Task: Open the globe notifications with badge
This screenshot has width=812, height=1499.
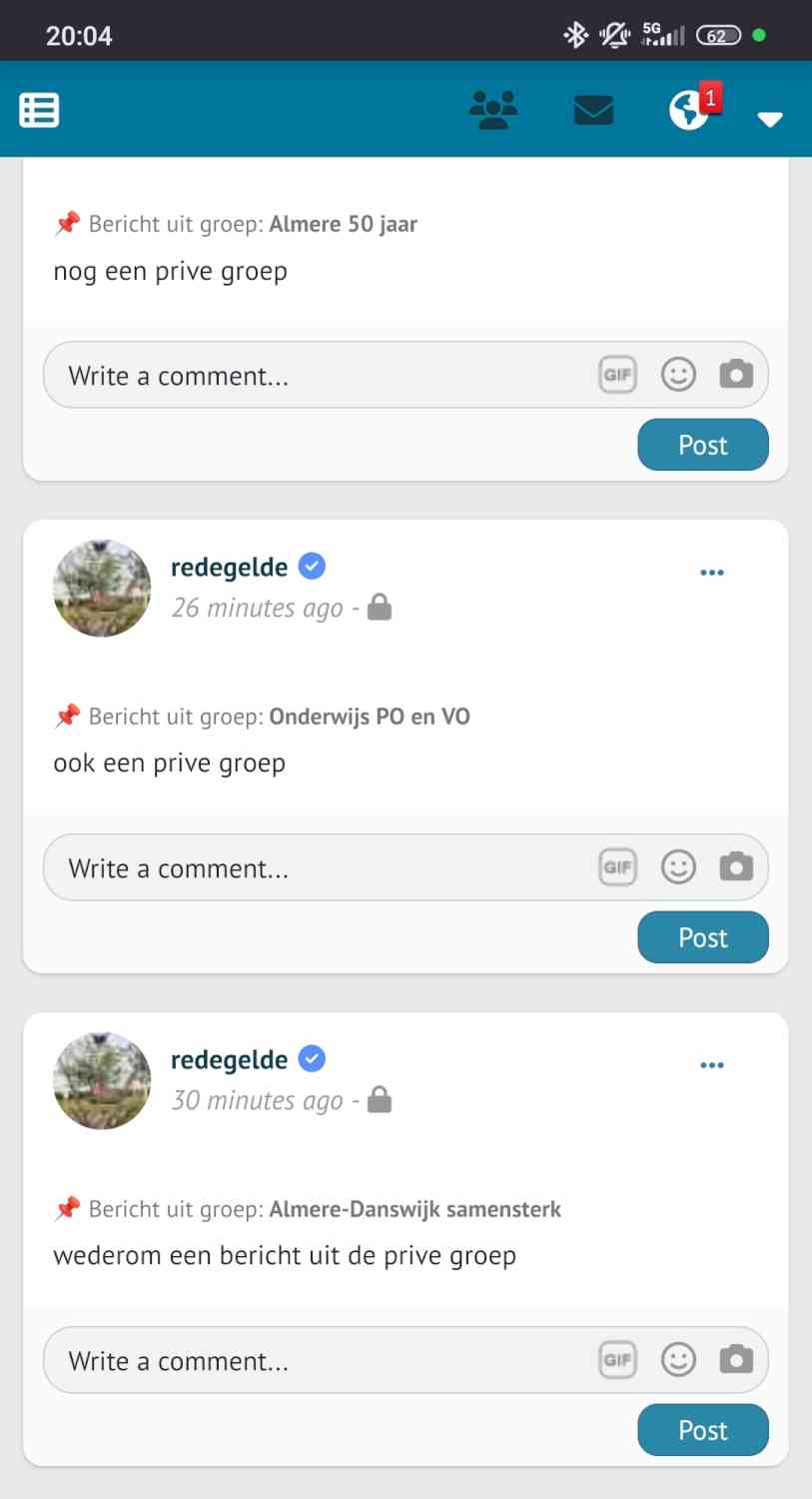Action: click(690, 110)
